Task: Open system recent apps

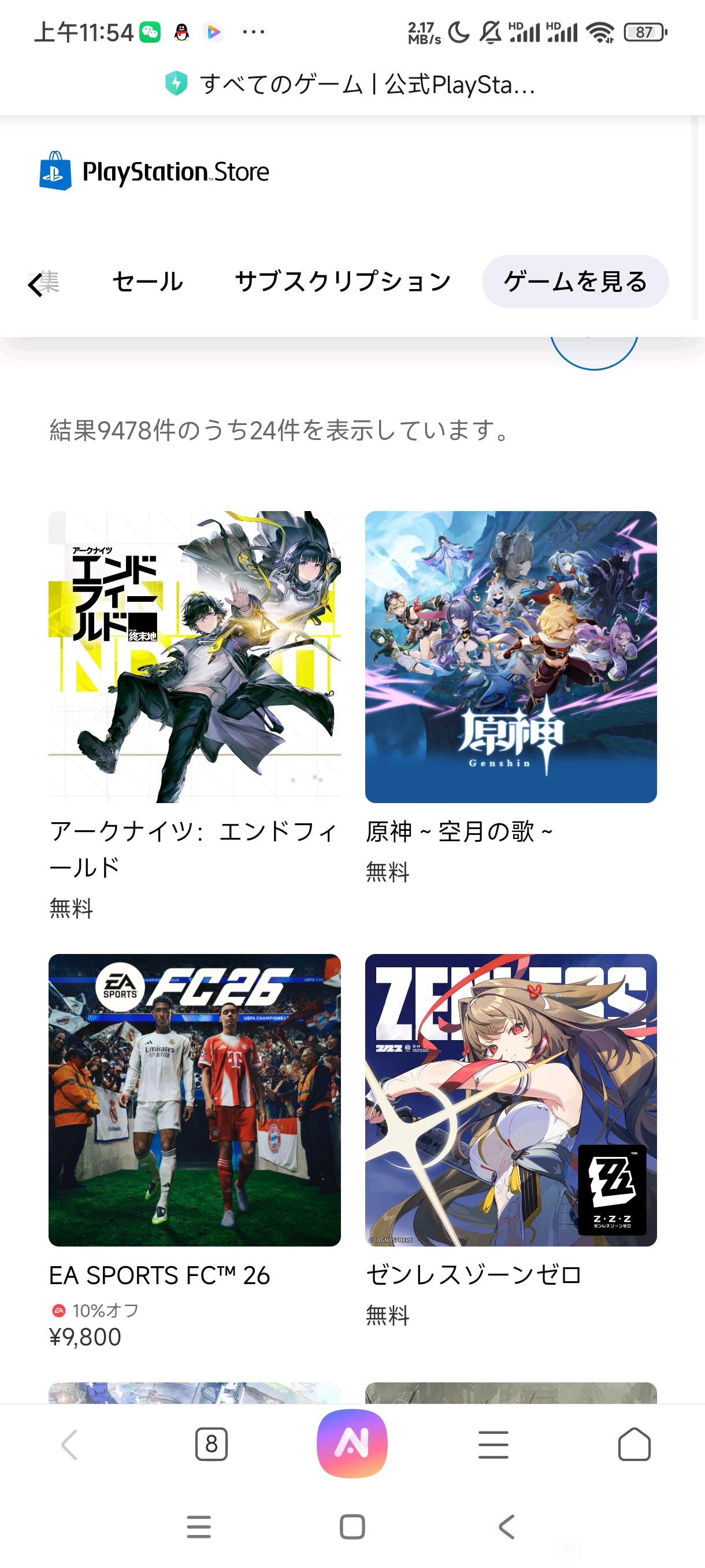Action: coord(198,1526)
